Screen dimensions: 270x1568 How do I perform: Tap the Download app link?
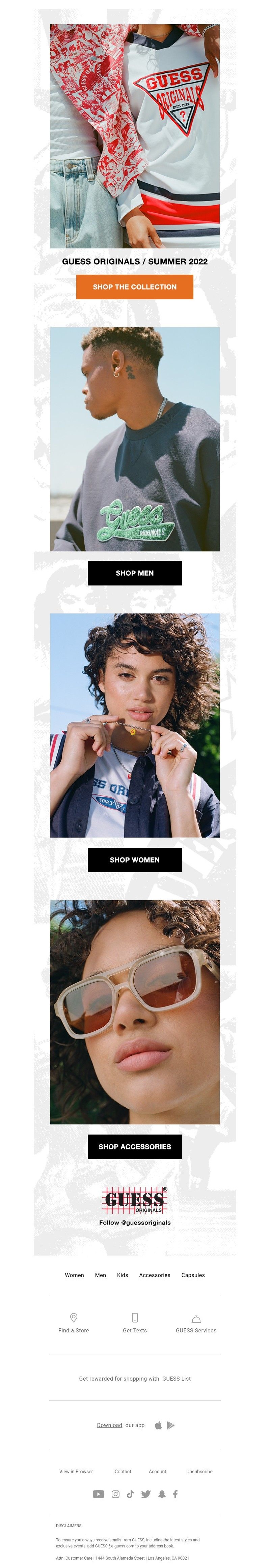(109, 1425)
